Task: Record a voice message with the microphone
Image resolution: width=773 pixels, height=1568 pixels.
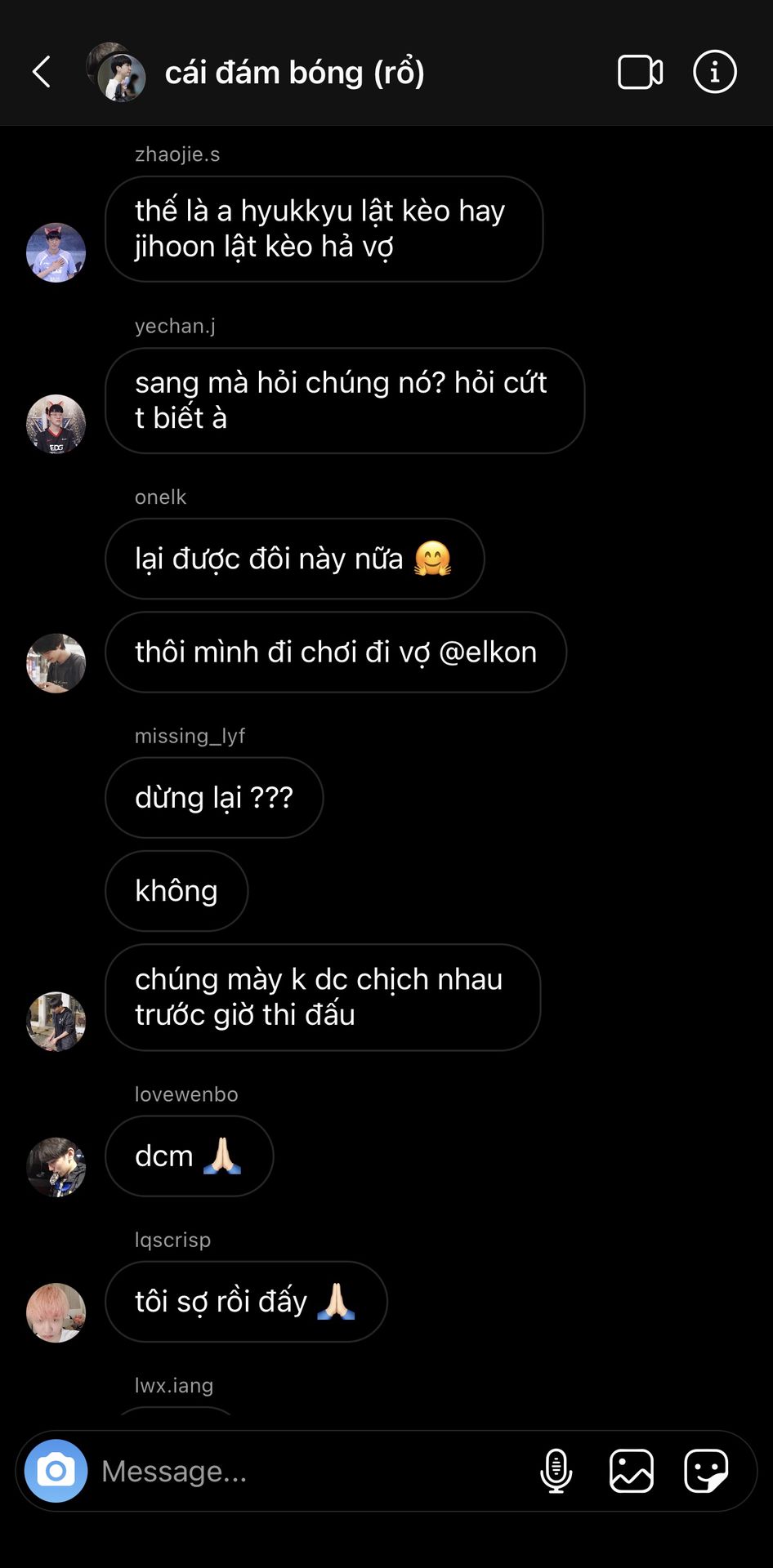Action: [556, 1471]
